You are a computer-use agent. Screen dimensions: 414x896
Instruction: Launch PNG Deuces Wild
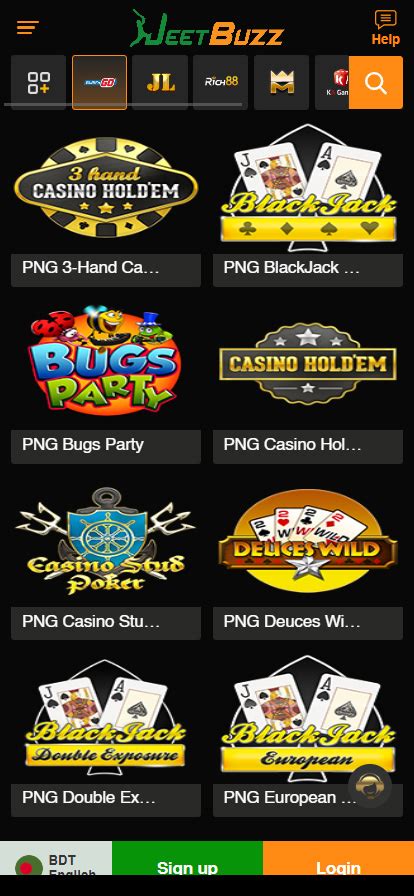(308, 558)
